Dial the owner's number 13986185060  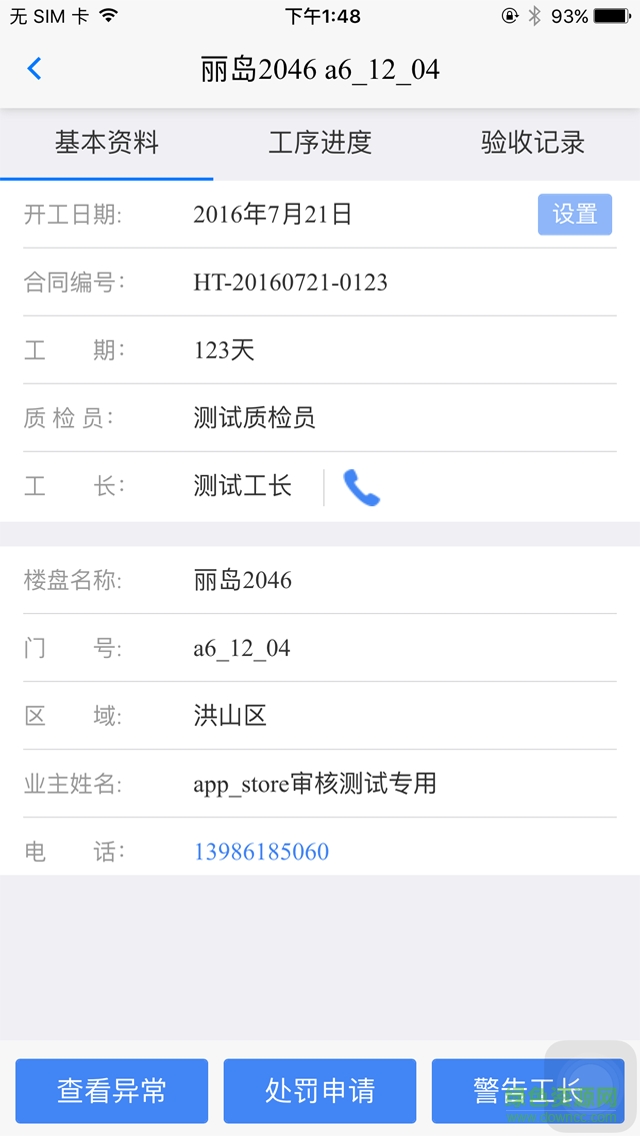coord(261,852)
